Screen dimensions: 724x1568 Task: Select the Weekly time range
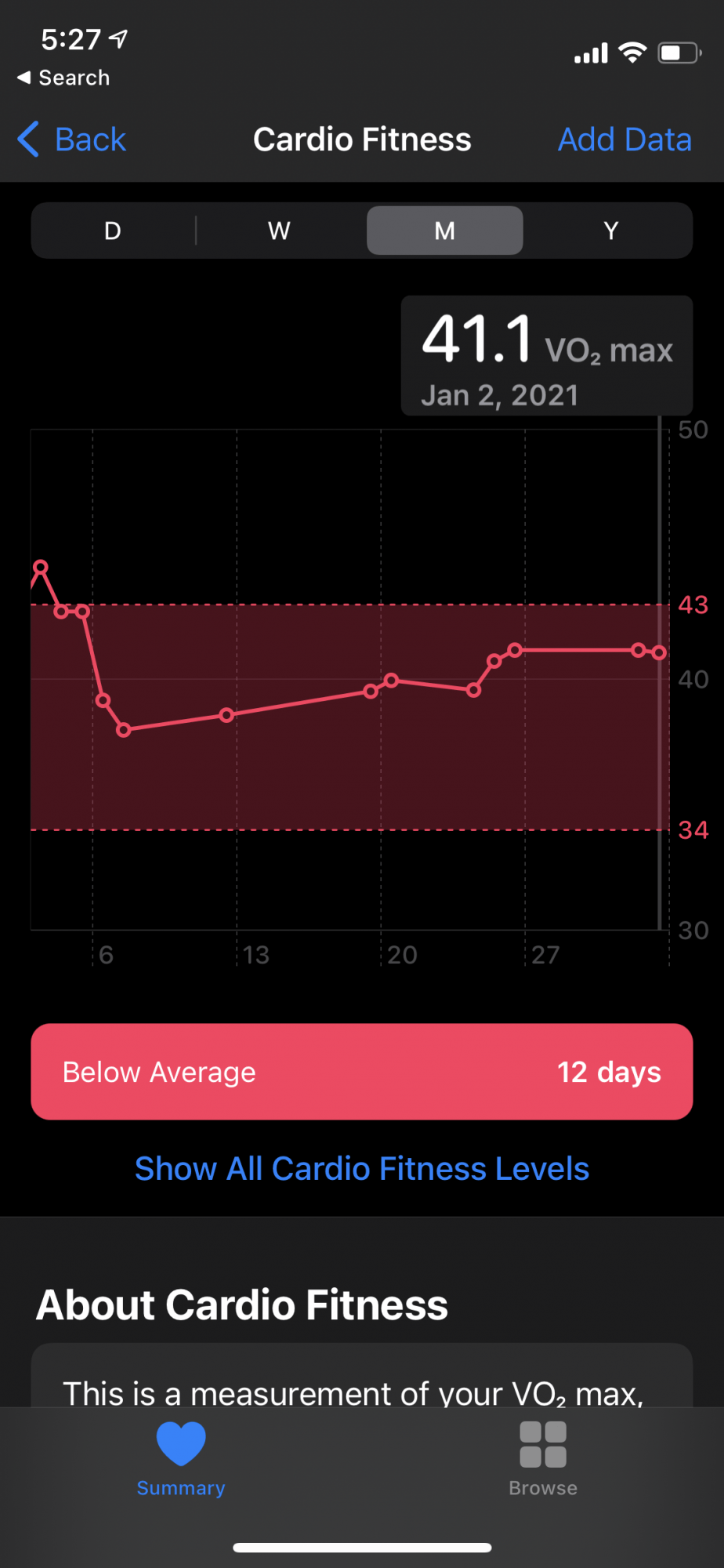coord(278,230)
